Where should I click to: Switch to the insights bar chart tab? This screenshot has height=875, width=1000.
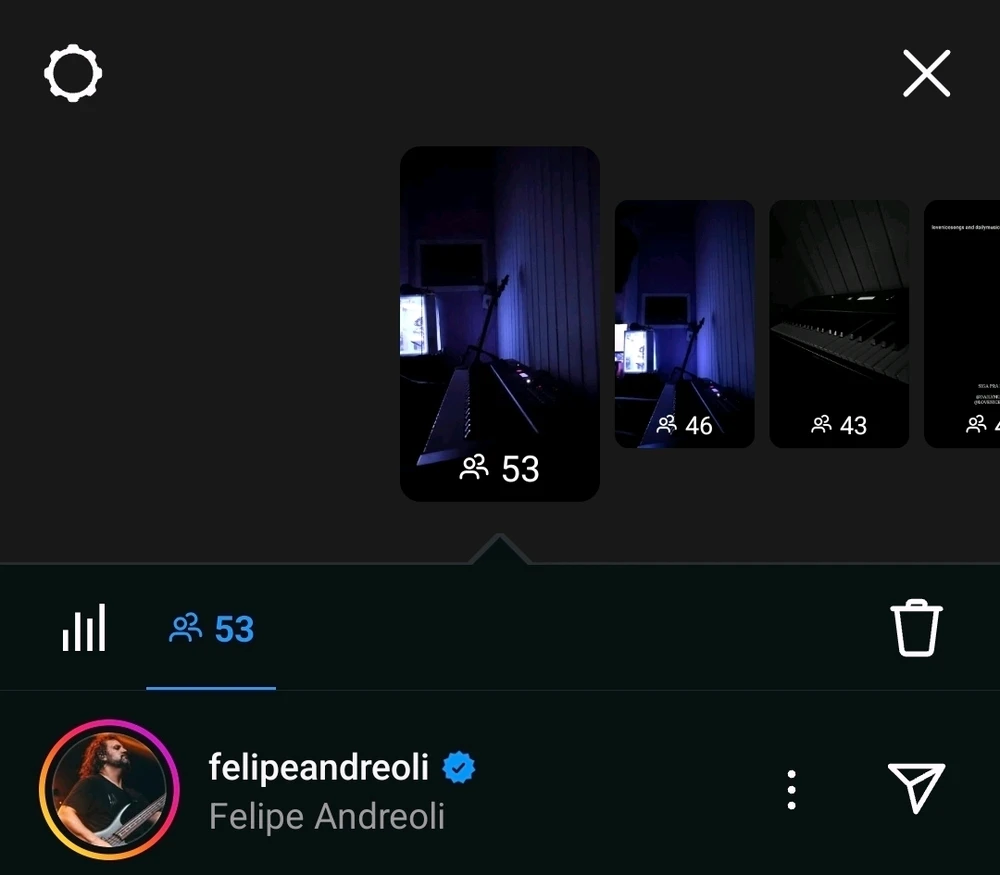84,629
